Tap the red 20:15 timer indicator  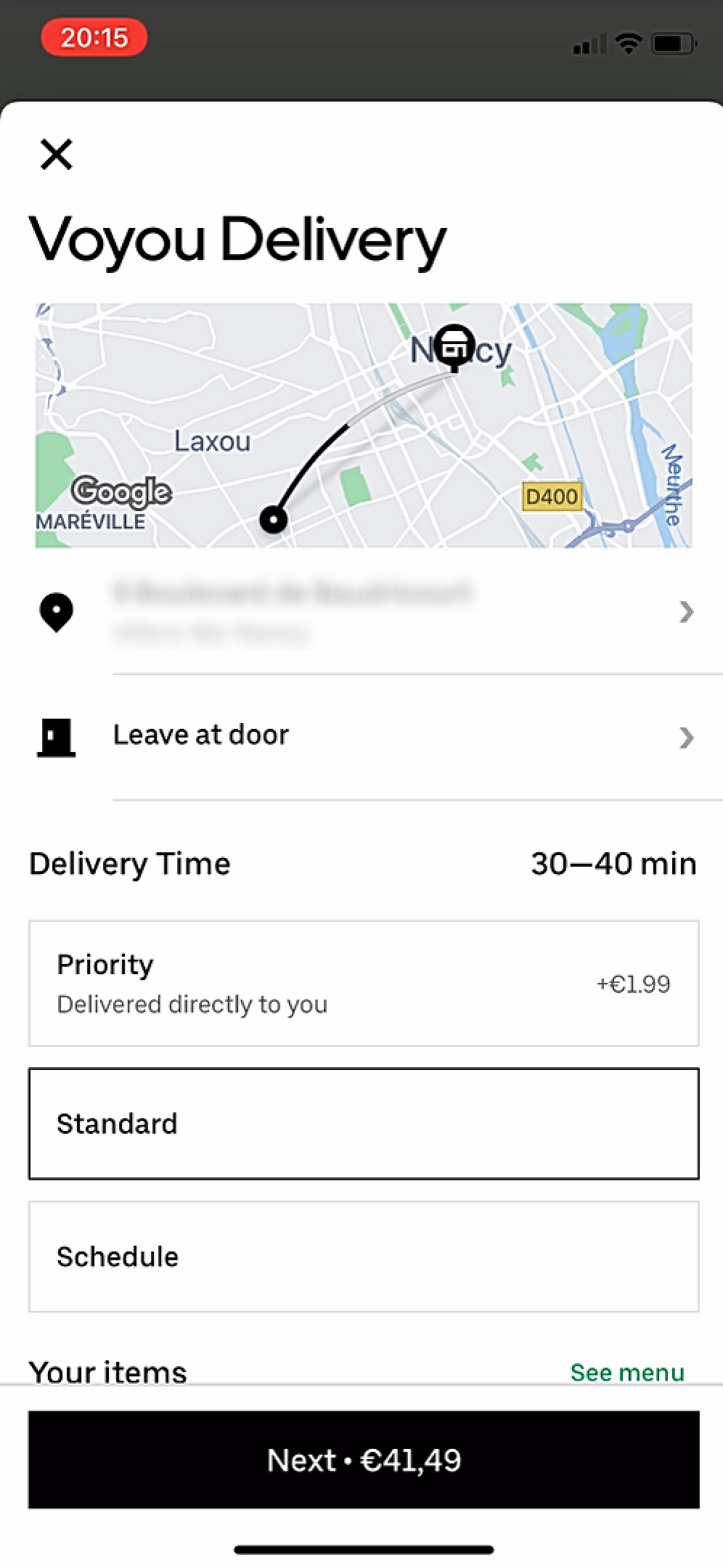click(x=93, y=36)
